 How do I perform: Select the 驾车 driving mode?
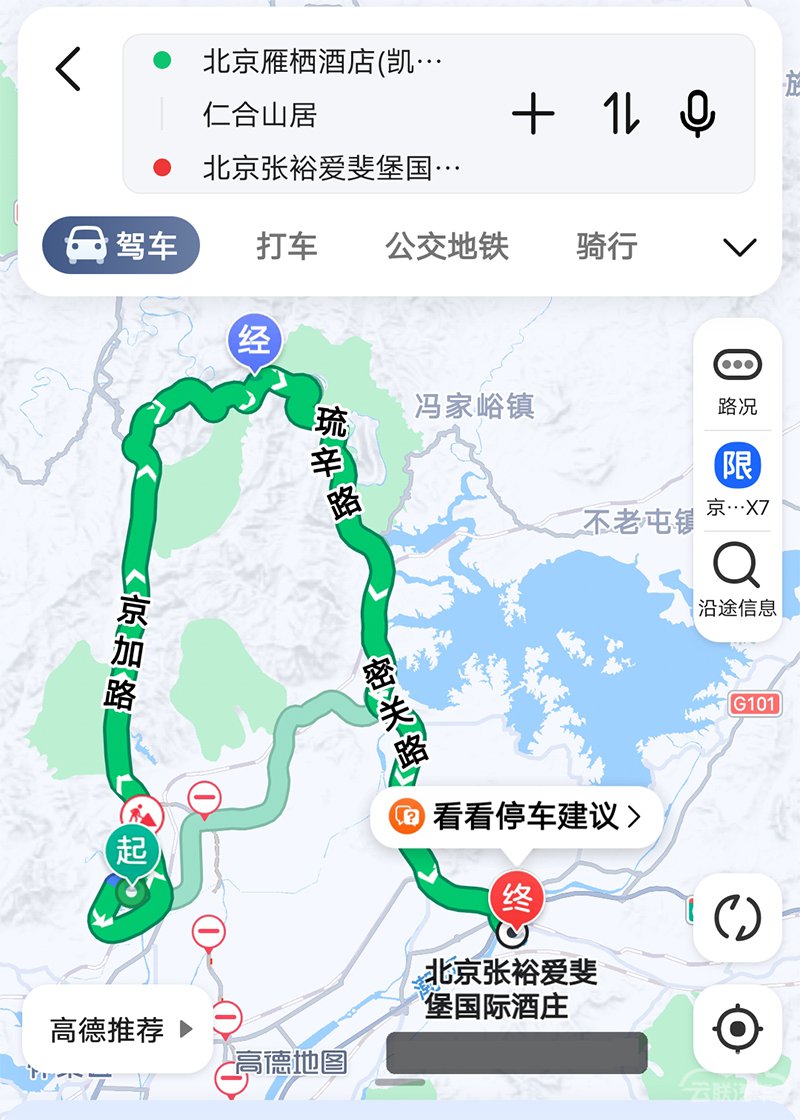coord(121,246)
